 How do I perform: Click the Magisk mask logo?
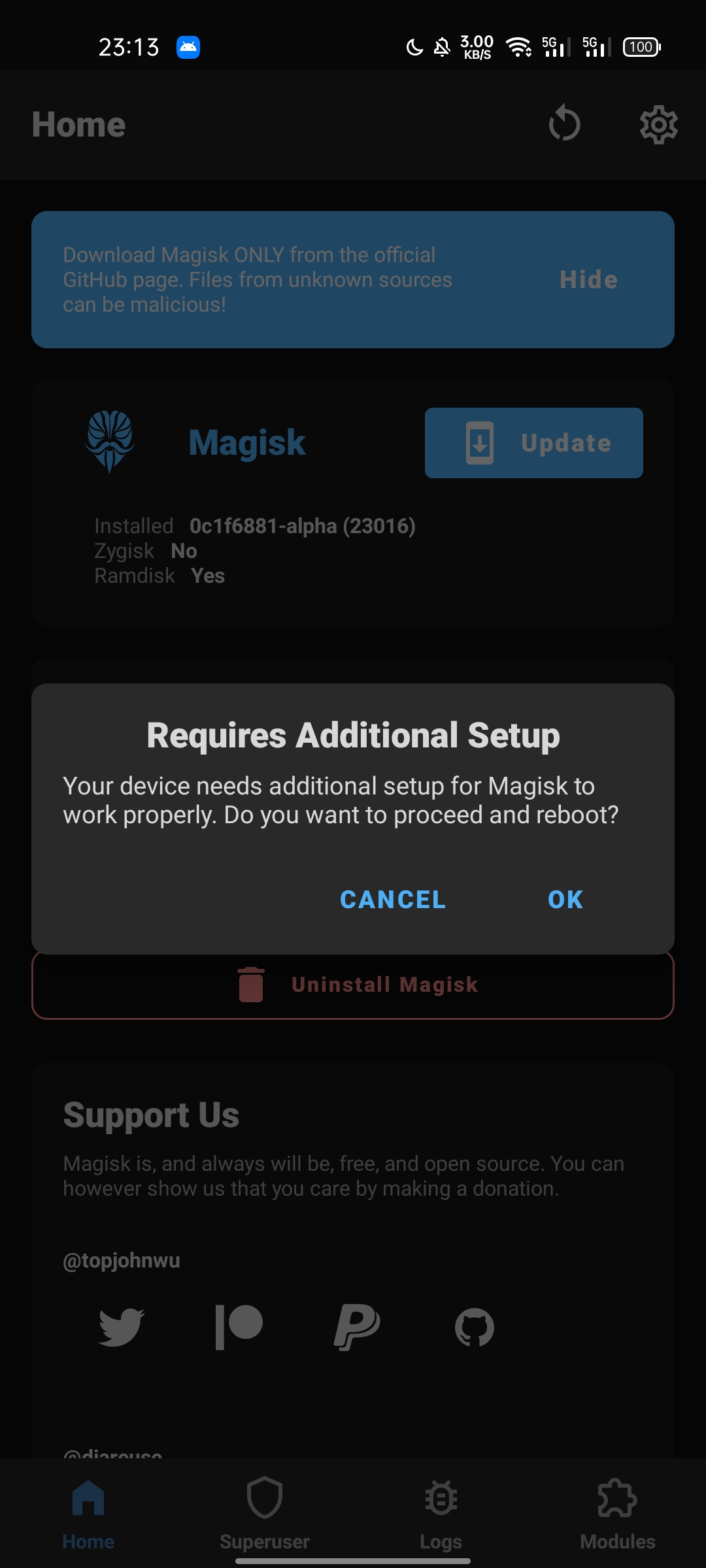[x=111, y=442]
